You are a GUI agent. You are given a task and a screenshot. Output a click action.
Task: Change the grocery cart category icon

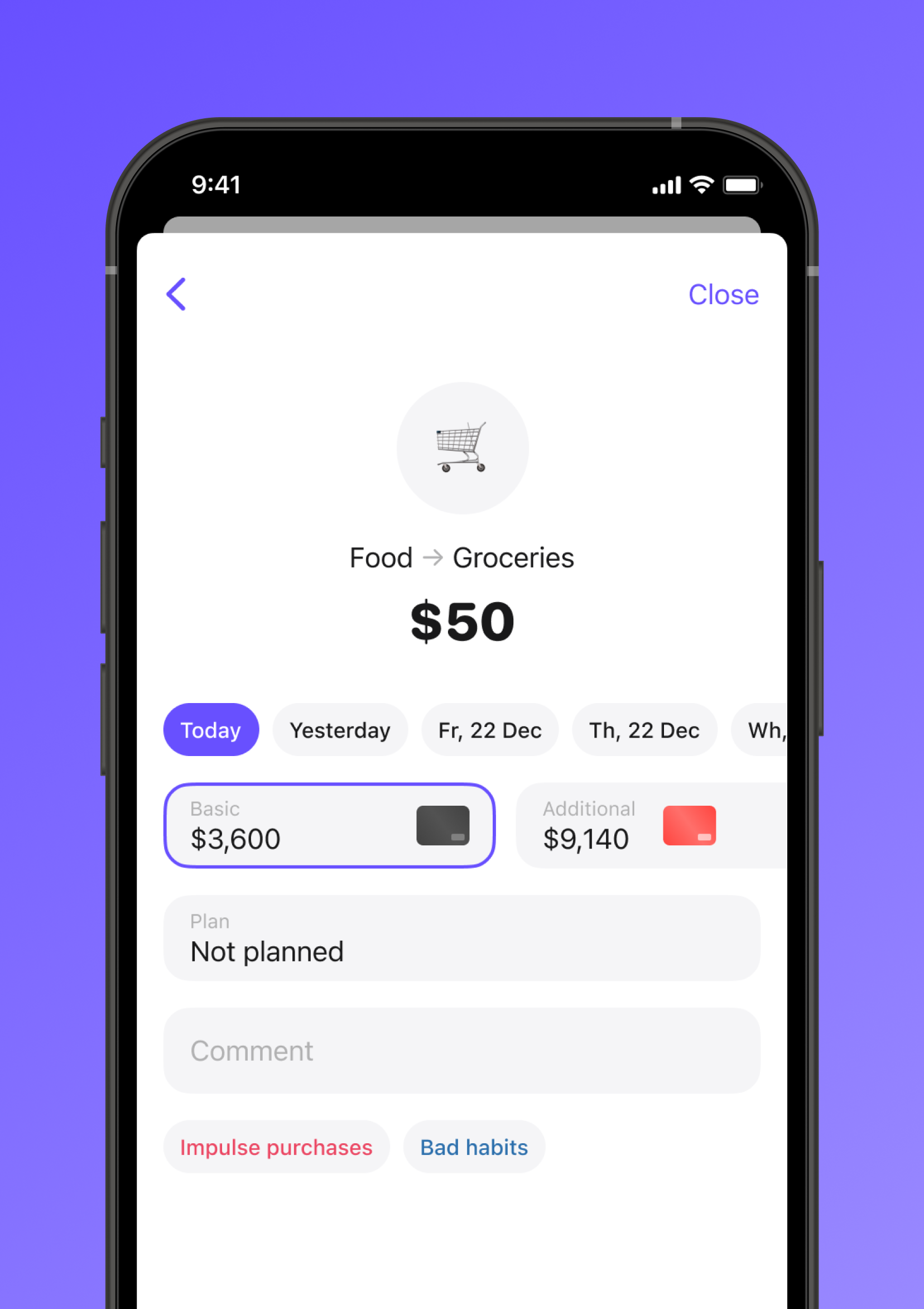[463, 447]
